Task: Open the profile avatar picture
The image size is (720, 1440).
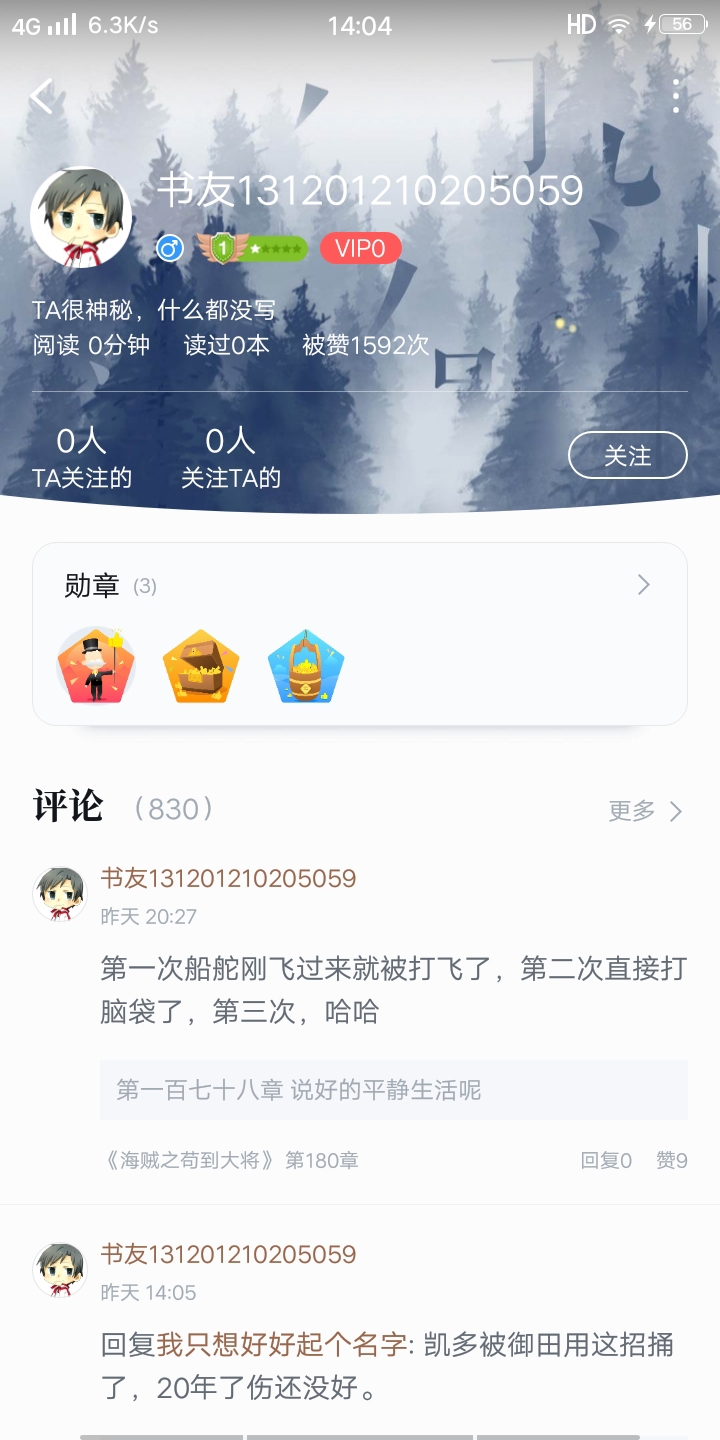Action: pyautogui.click(x=81, y=217)
